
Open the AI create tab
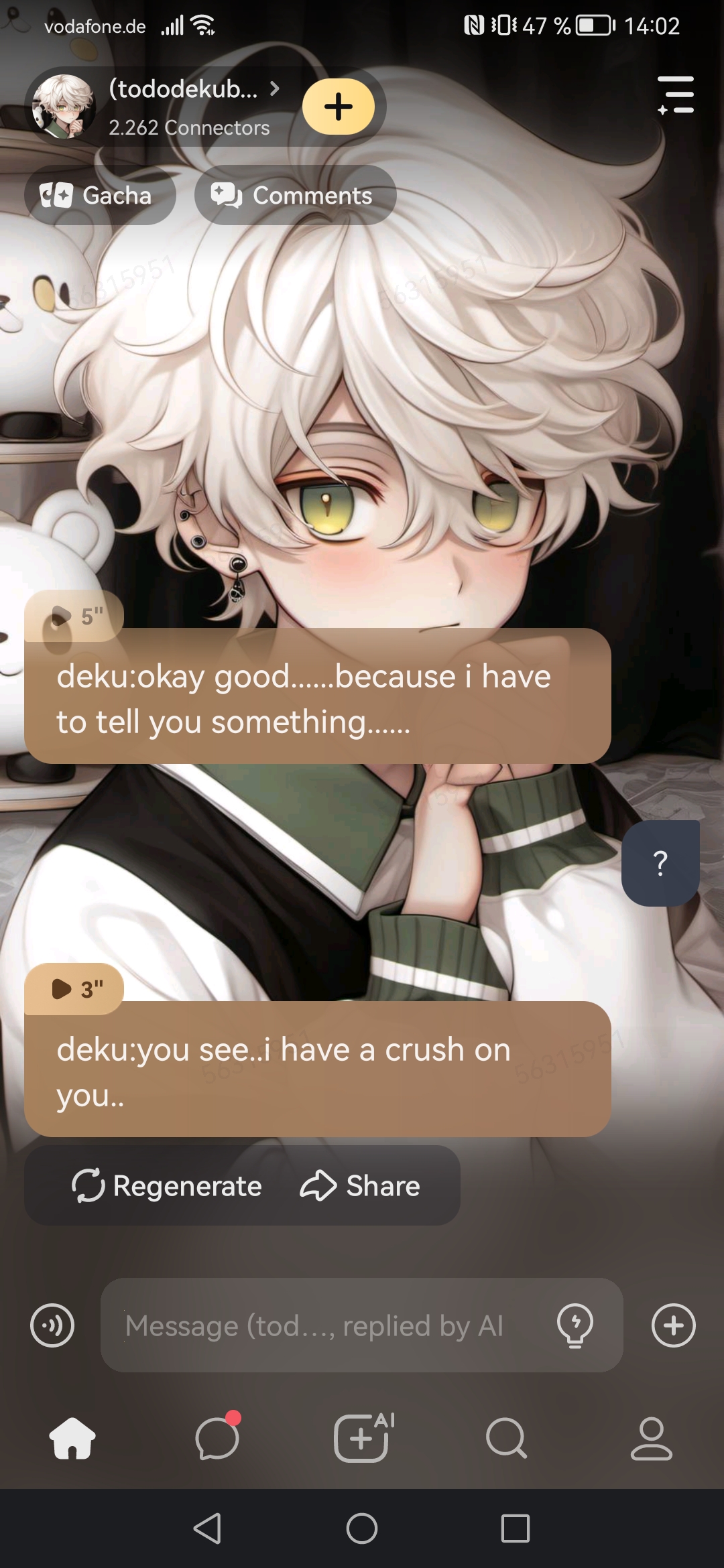coord(362,1438)
